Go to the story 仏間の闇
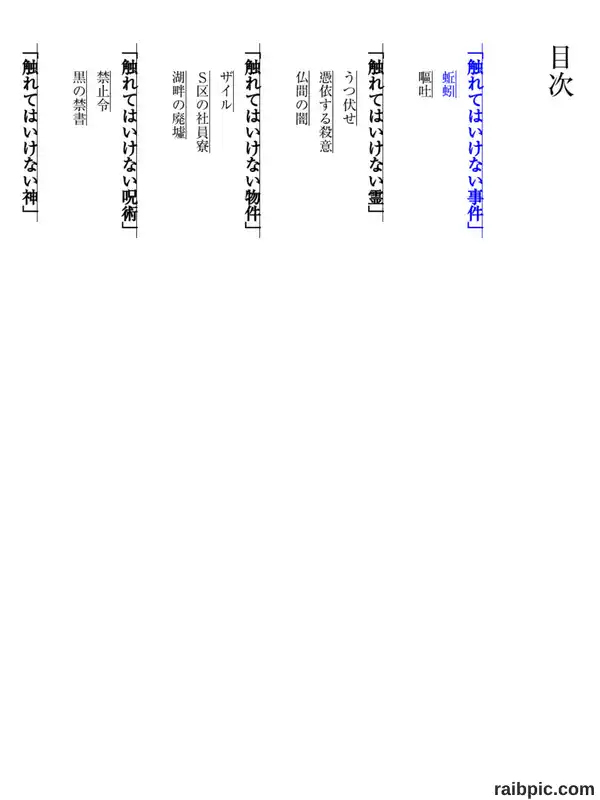Image resolution: width=600 pixels, height=800 pixels. click(x=302, y=98)
